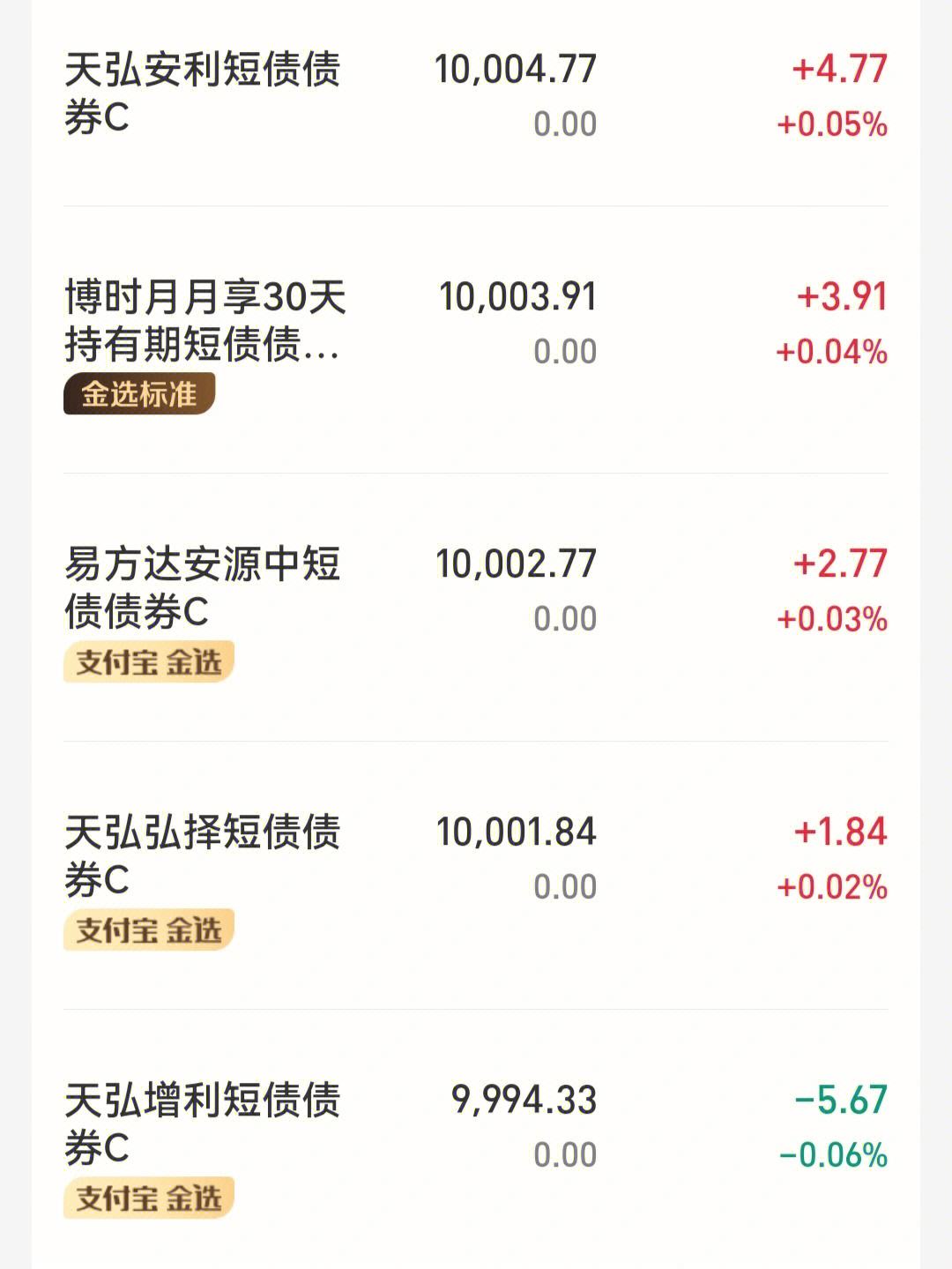
Task: Click the 金选标准 badge
Action: coord(139,394)
